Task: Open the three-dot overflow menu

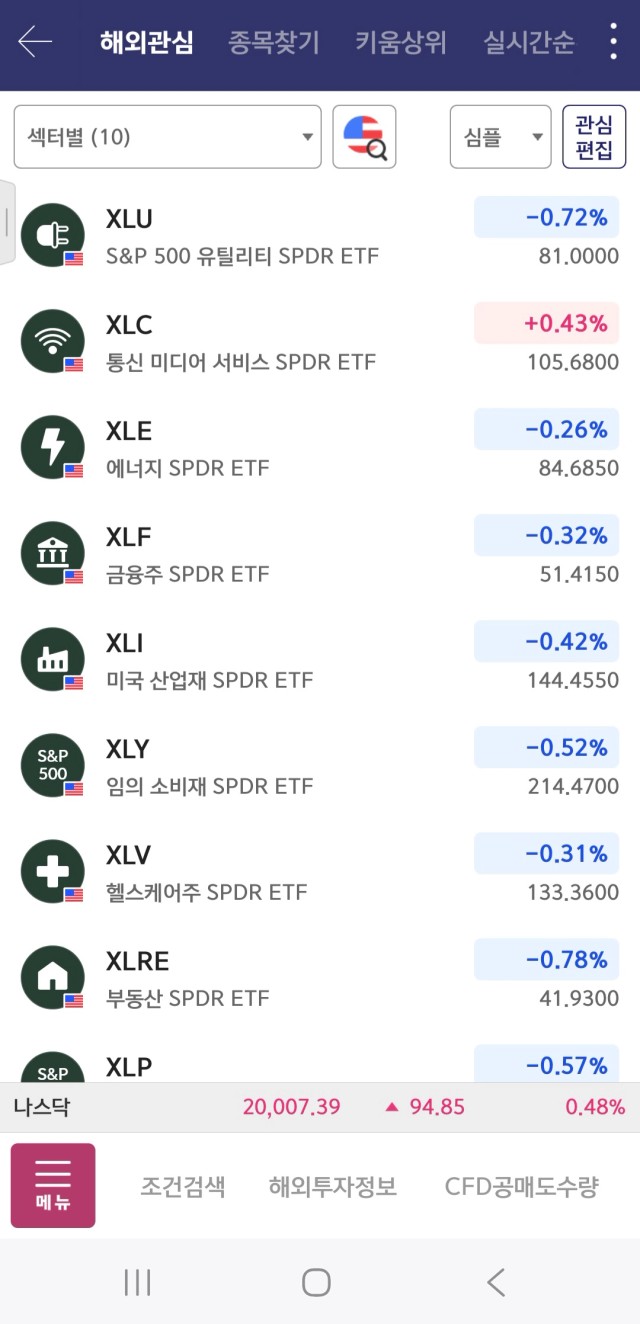Action: tap(613, 43)
